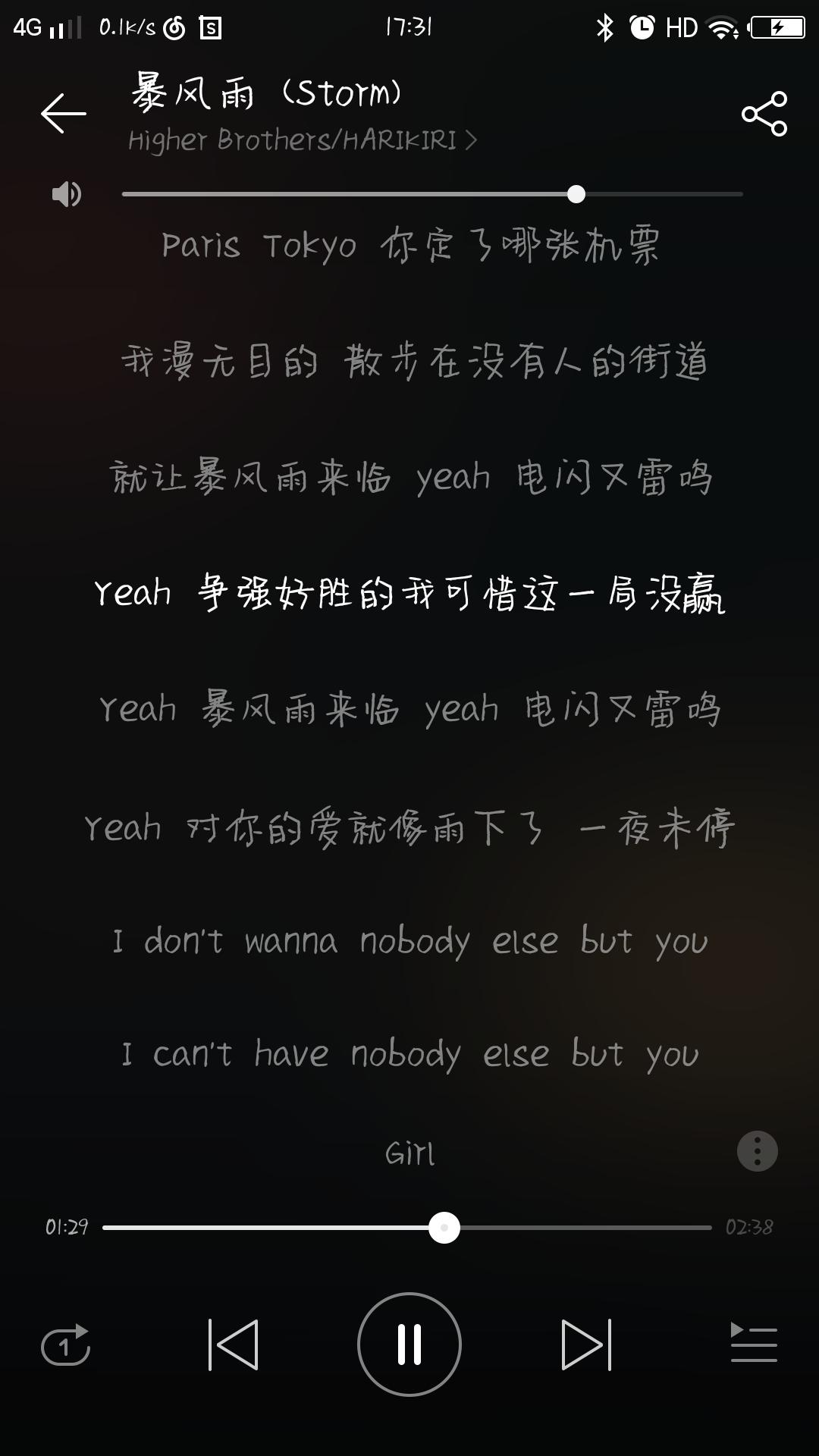Tap the playback progress bar
This screenshot has width=819, height=1456.
407,1227
